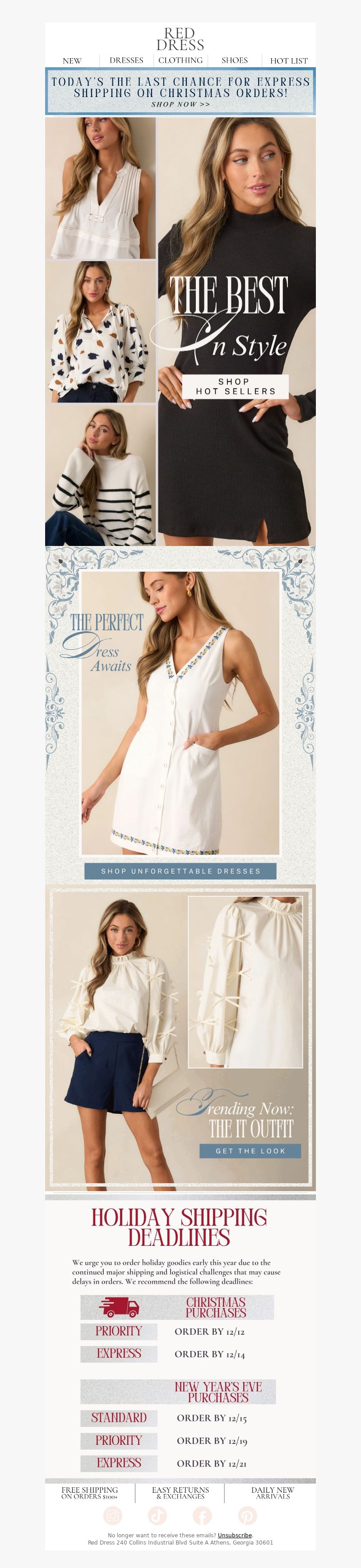Visit the TikTok profile icon
The height and width of the screenshot is (1568, 361).
pos(157,1515)
